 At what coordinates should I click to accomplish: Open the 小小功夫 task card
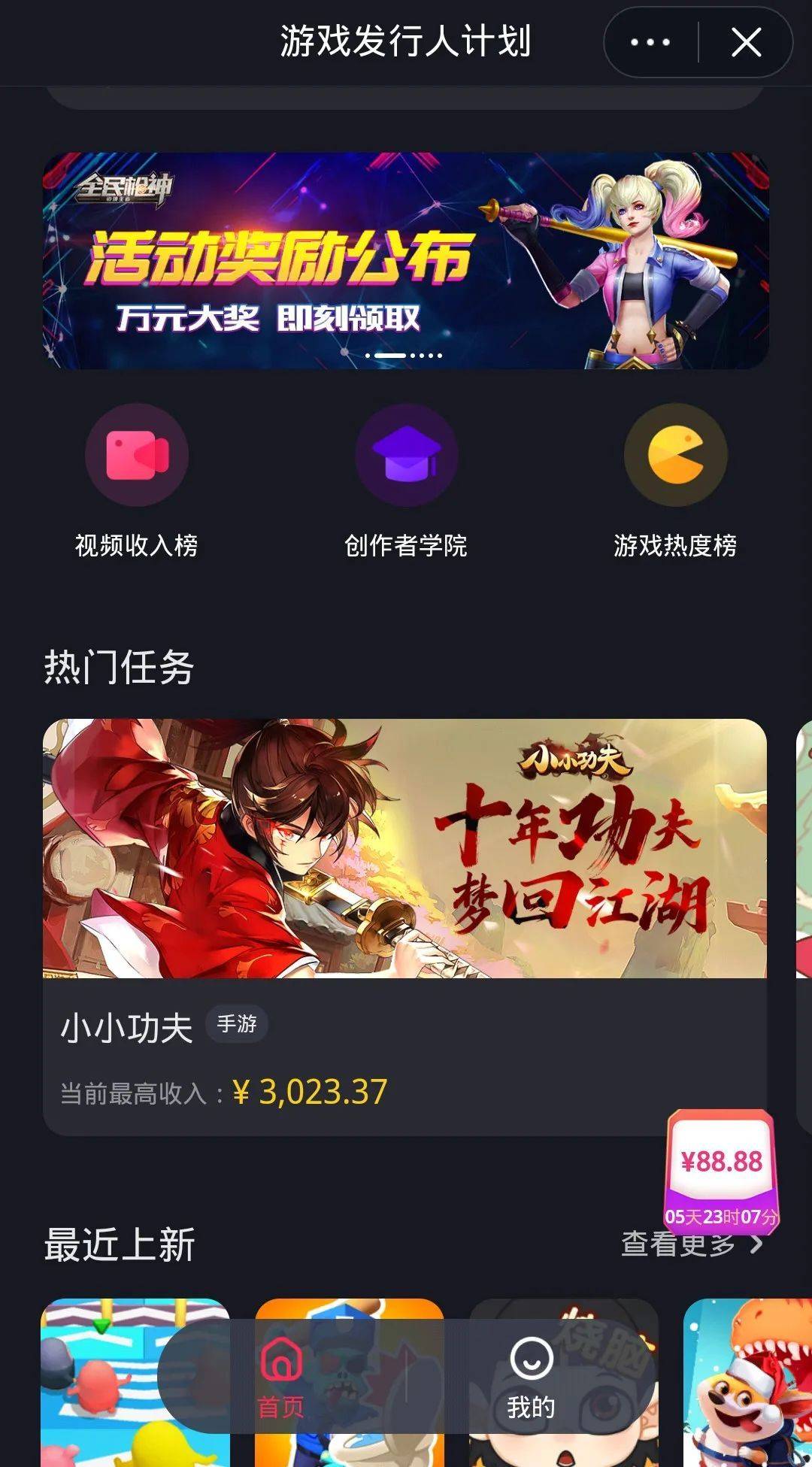coord(404,926)
